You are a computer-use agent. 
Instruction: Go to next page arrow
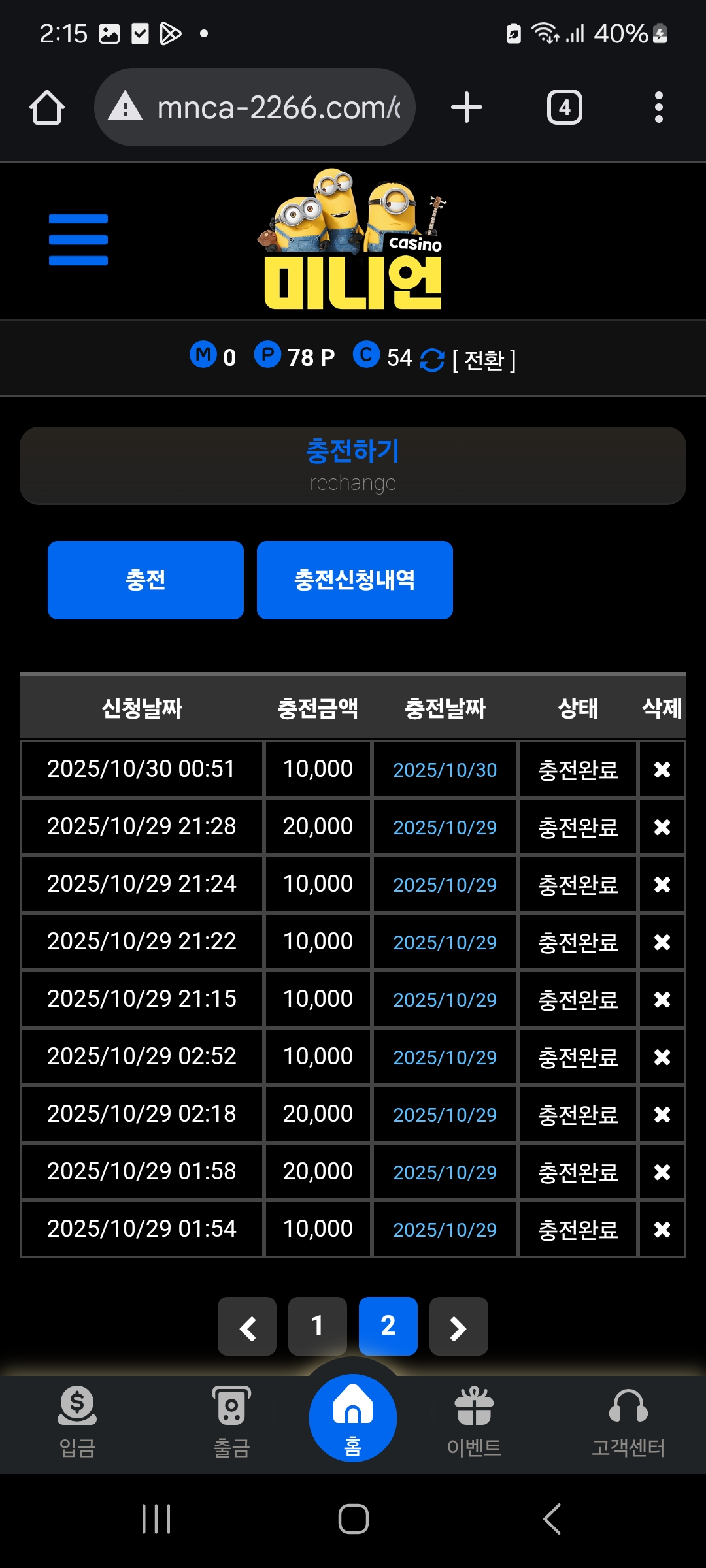tap(458, 1326)
